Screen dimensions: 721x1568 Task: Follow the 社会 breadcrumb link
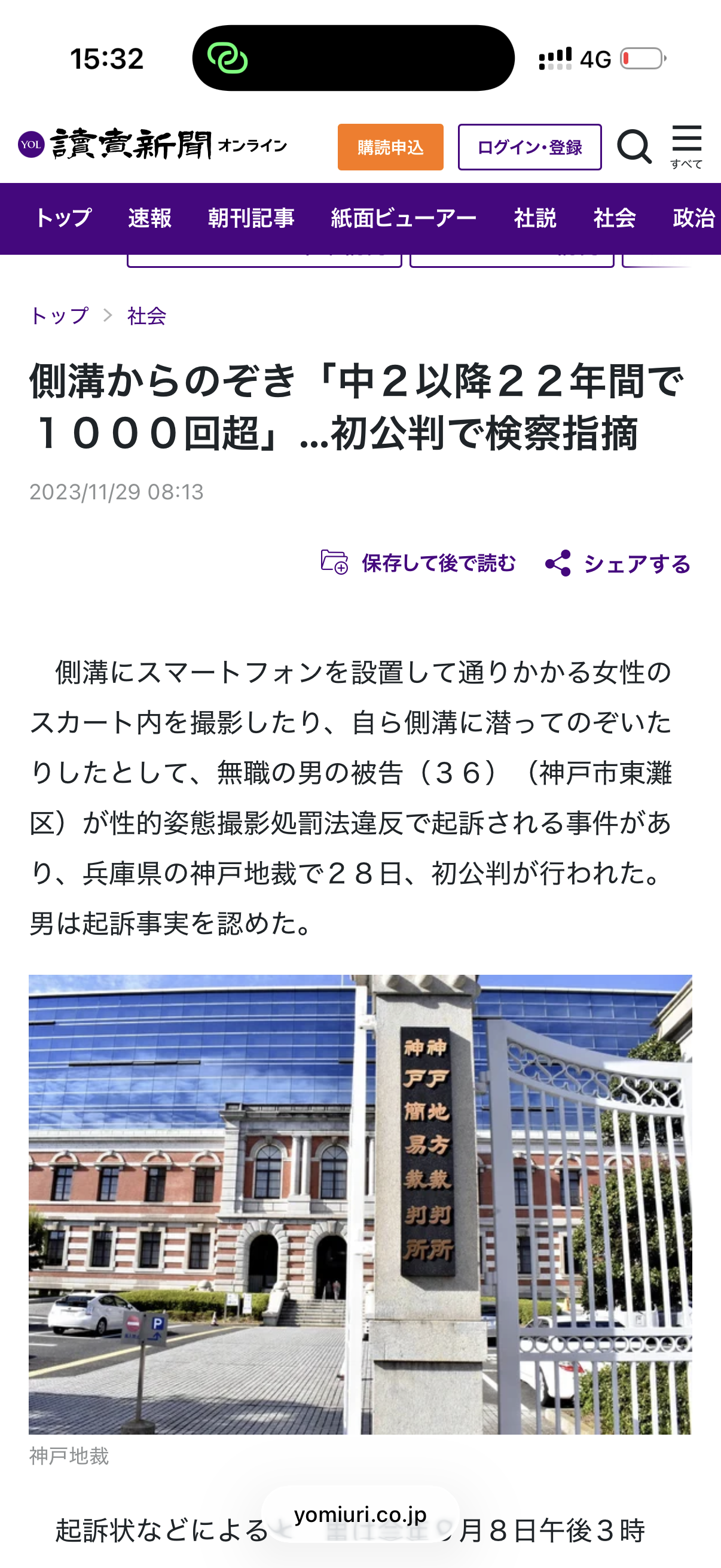(x=146, y=316)
